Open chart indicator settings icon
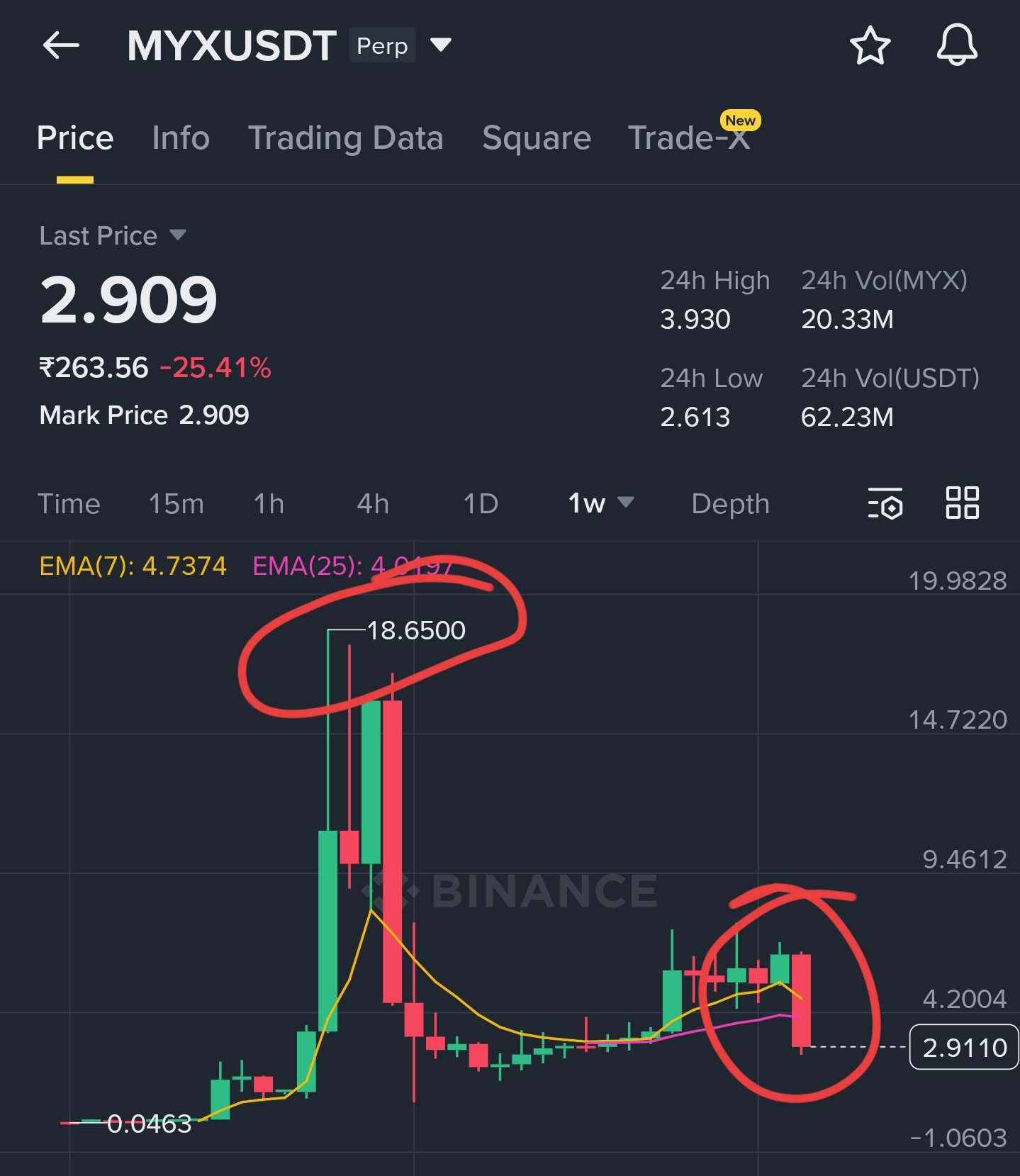Viewport: 1020px width, 1176px height. 885,503
